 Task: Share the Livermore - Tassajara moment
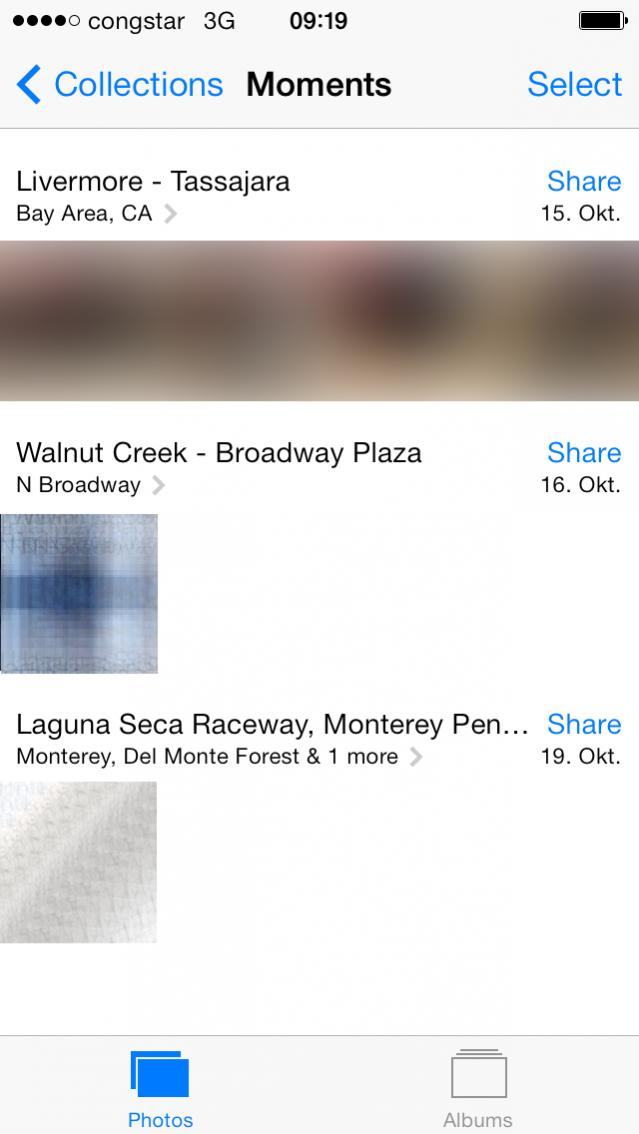(x=583, y=182)
